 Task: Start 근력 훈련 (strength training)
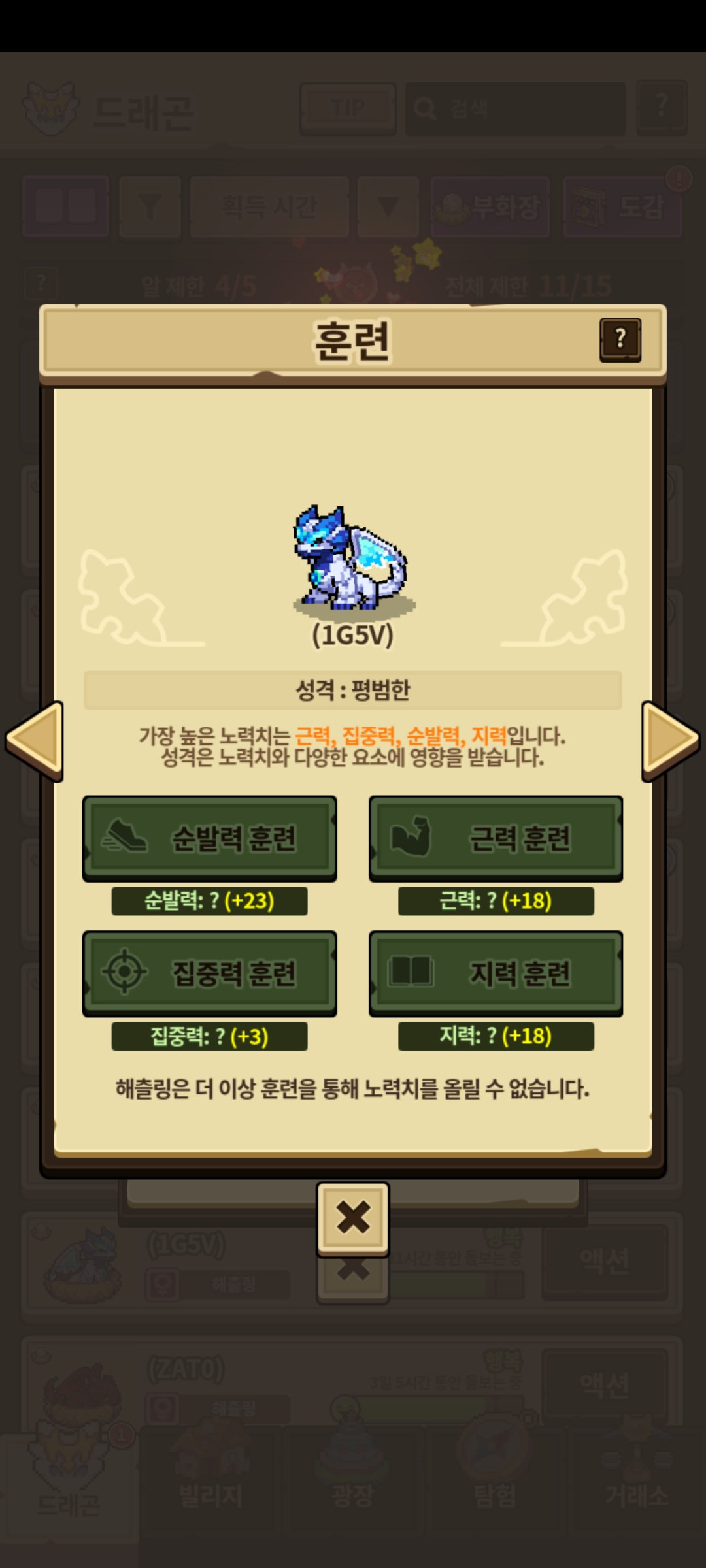[496, 838]
